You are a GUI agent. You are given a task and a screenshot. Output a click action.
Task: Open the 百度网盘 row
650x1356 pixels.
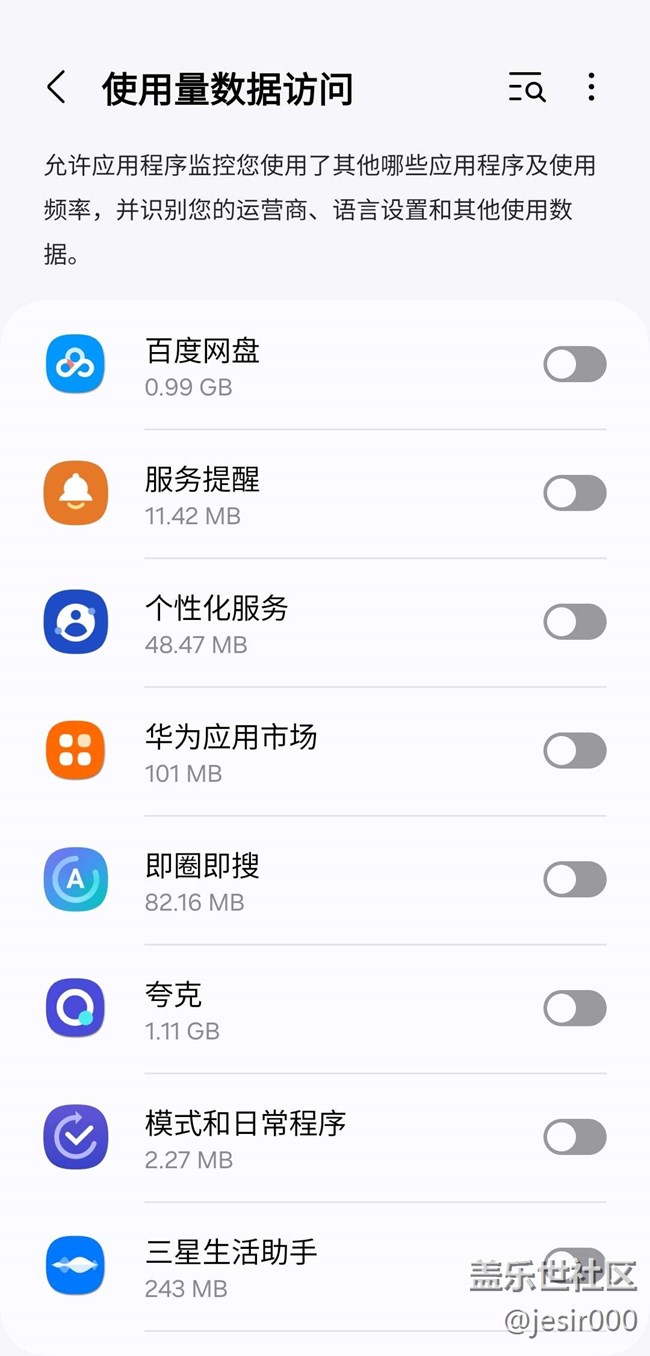point(300,365)
